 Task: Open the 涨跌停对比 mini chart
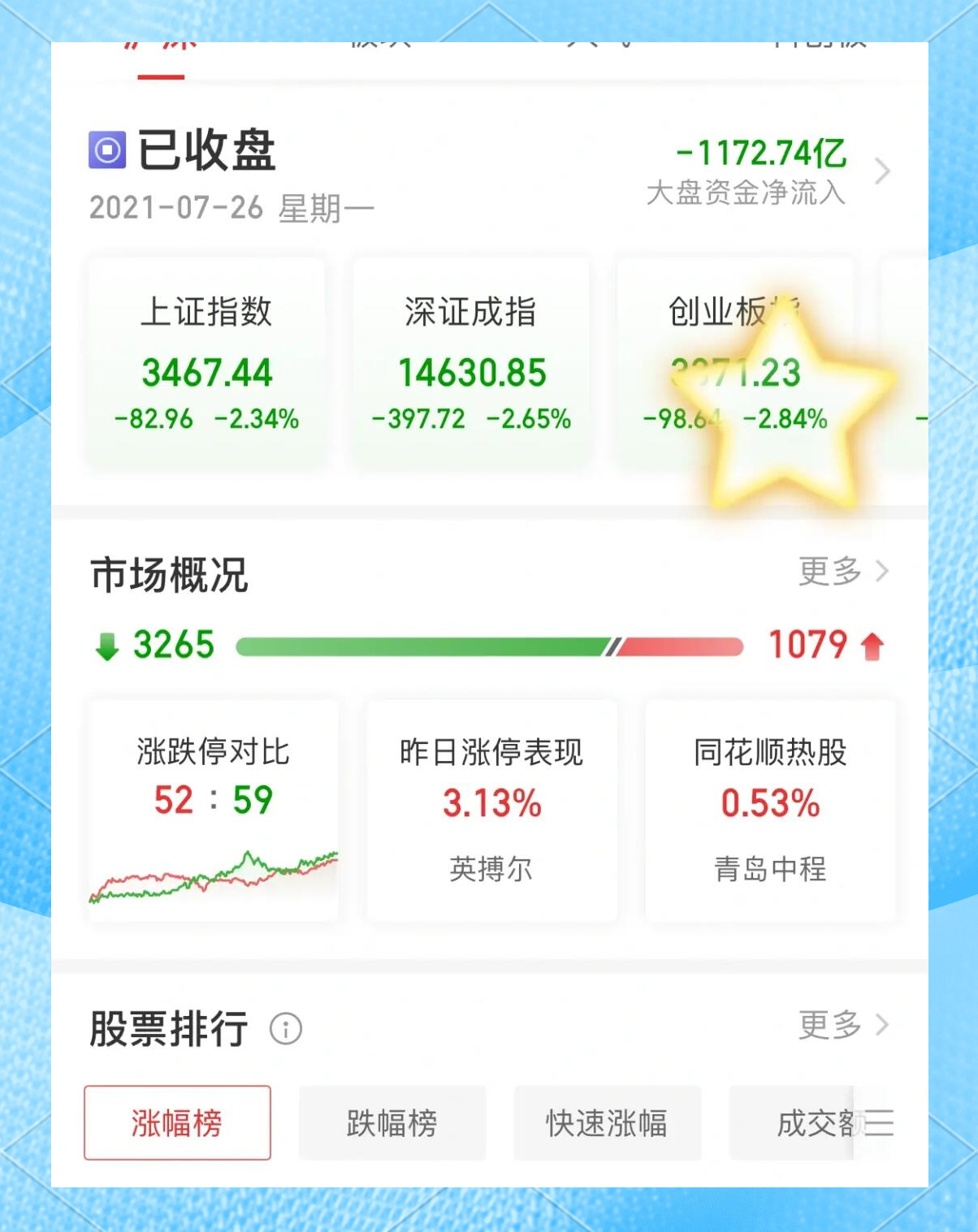[x=213, y=873]
